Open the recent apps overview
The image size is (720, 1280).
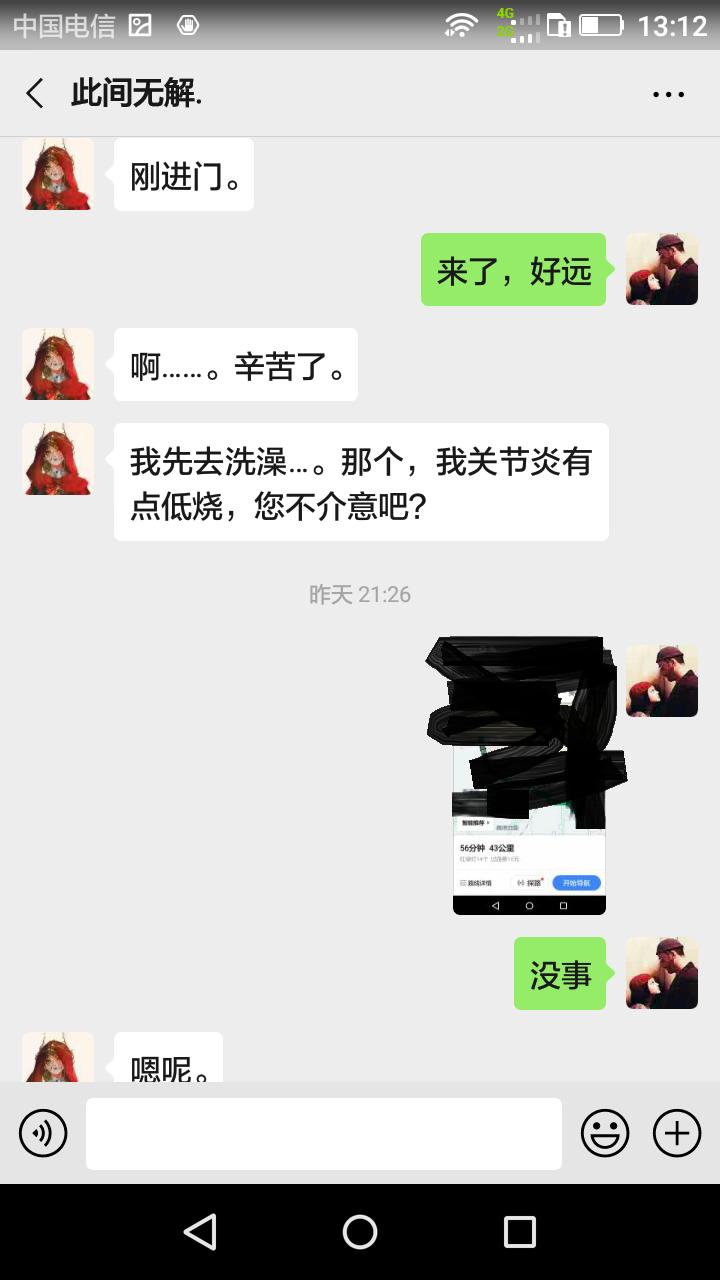click(x=519, y=1232)
